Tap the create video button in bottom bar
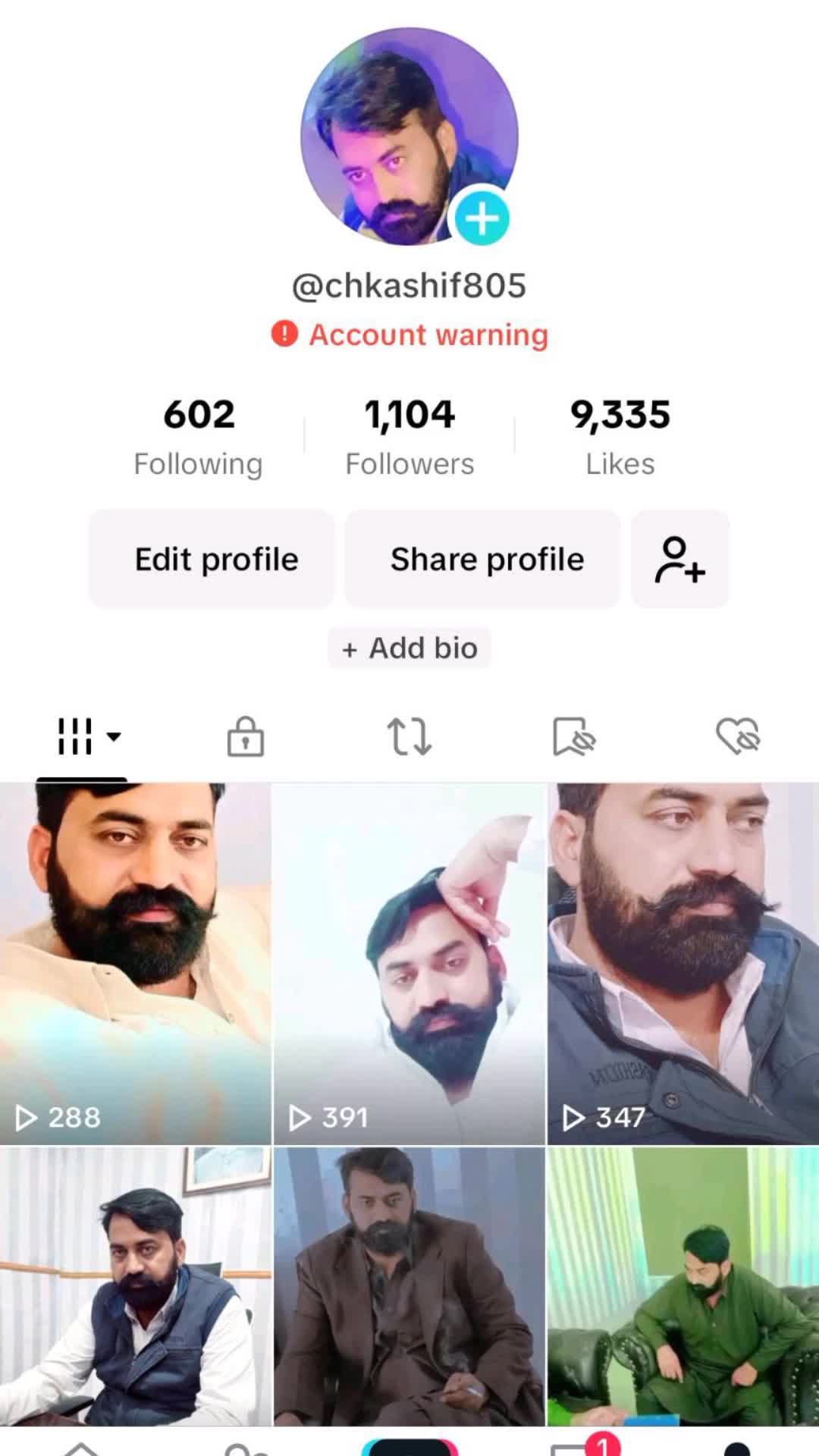Viewport: 819px width, 1456px height. pyautogui.click(x=409, y=1446)
